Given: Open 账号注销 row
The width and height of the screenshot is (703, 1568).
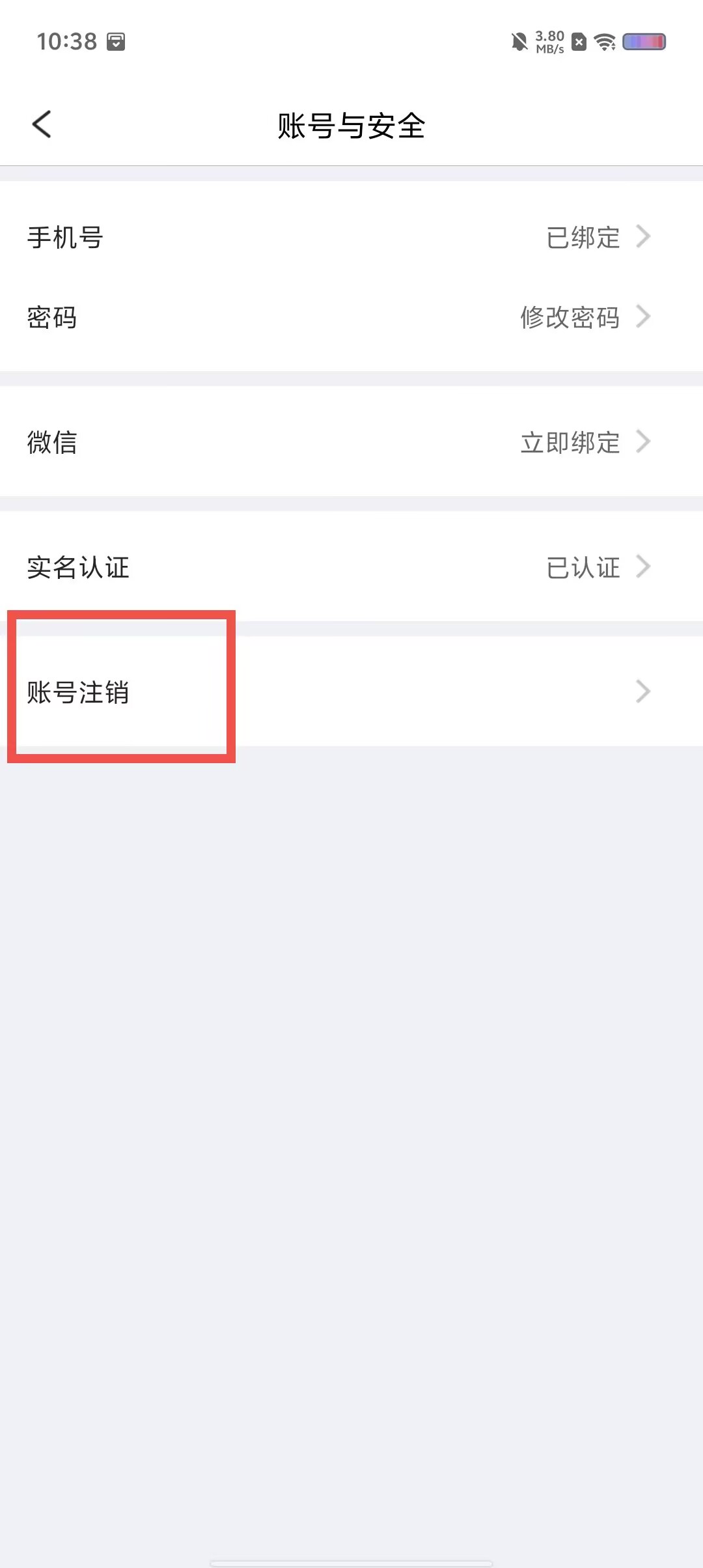Looking at the screenshot, I should [x=351, y=692].
